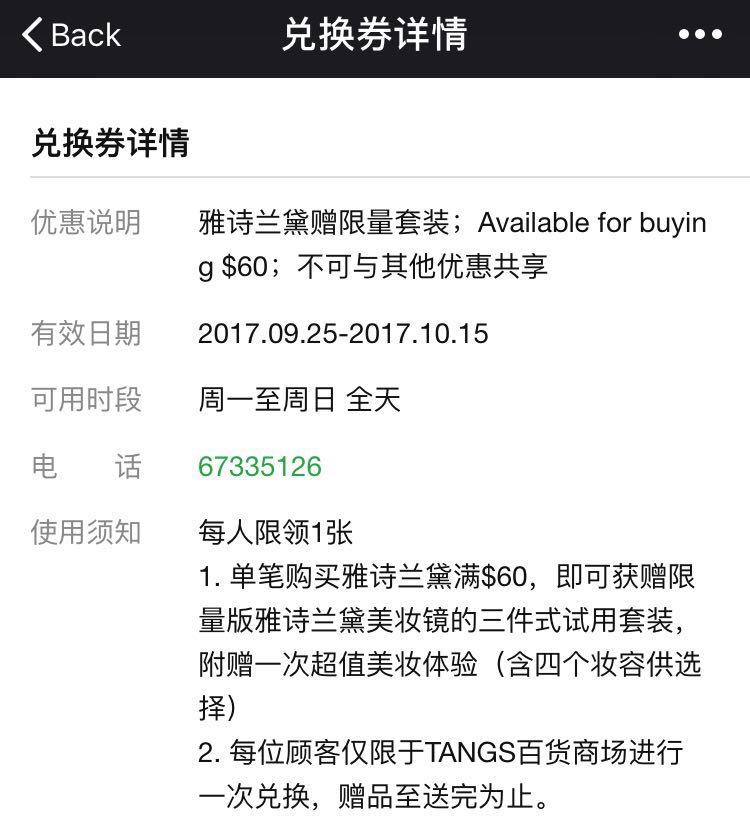This screenshot has height=832, width=750.
Task: Call the phone number 67335126
Action: 260,467
